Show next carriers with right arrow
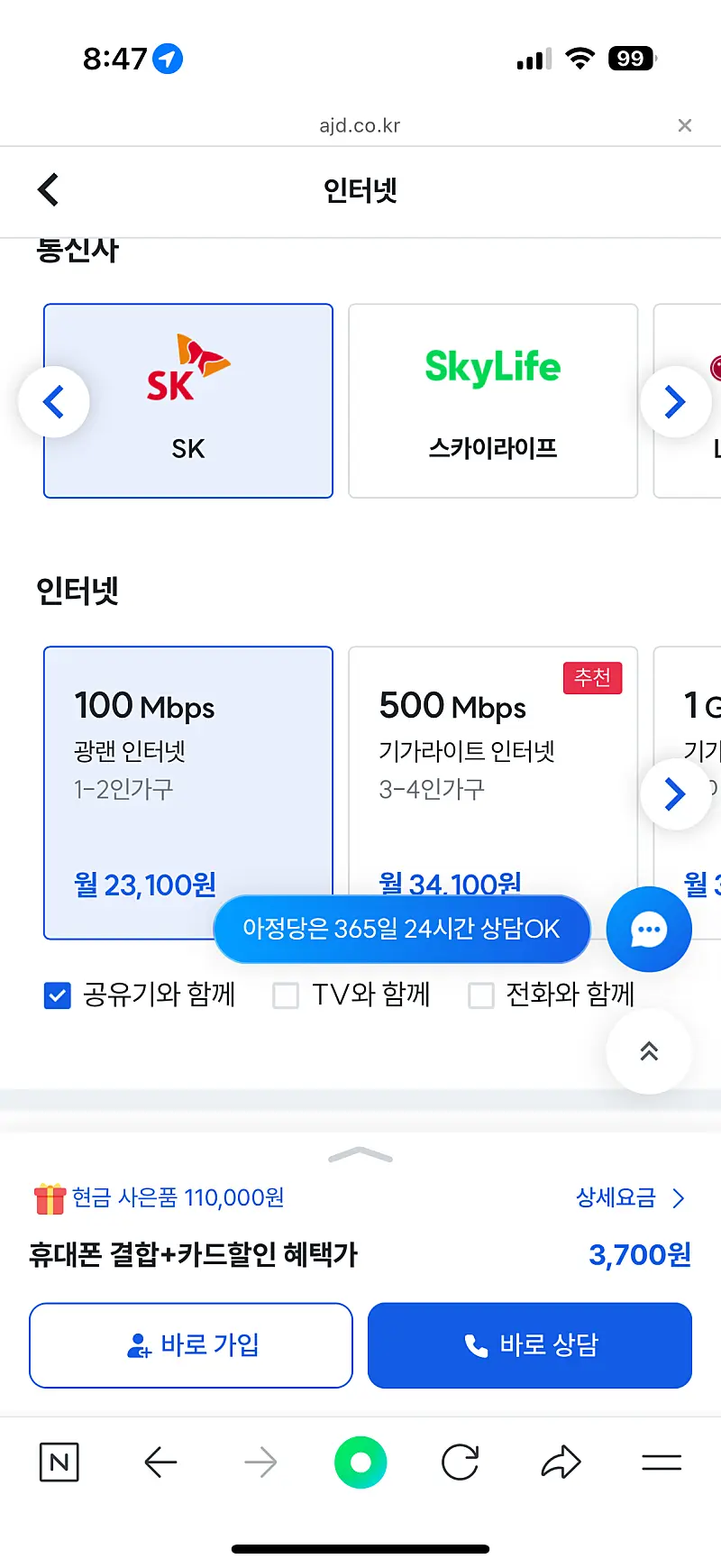Image resolution: width=721 pixels, height=1568 pixels. (675, 402)
